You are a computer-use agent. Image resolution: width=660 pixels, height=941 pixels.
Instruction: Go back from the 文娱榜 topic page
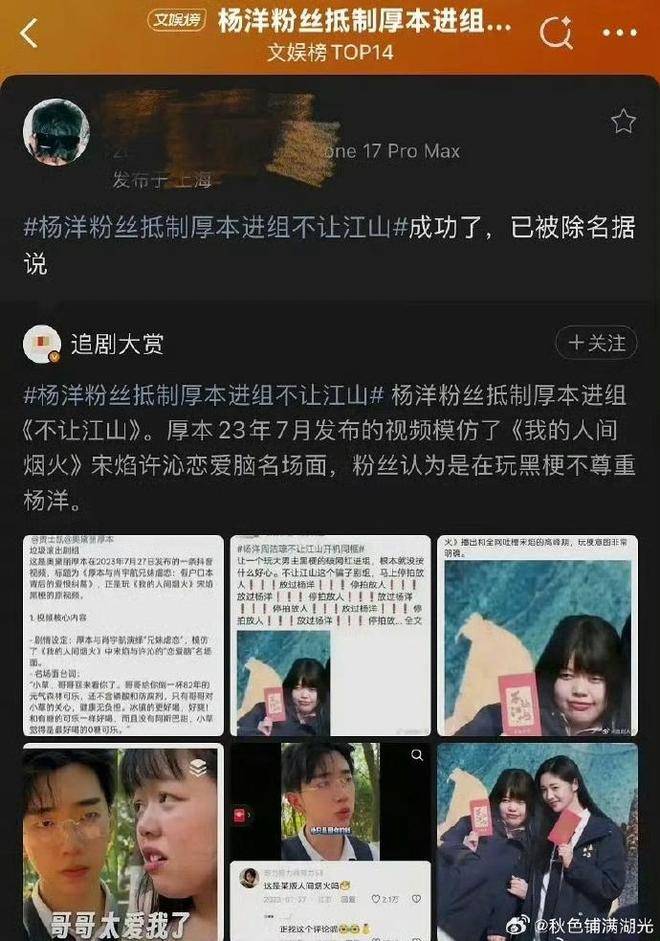coord(29,33)
